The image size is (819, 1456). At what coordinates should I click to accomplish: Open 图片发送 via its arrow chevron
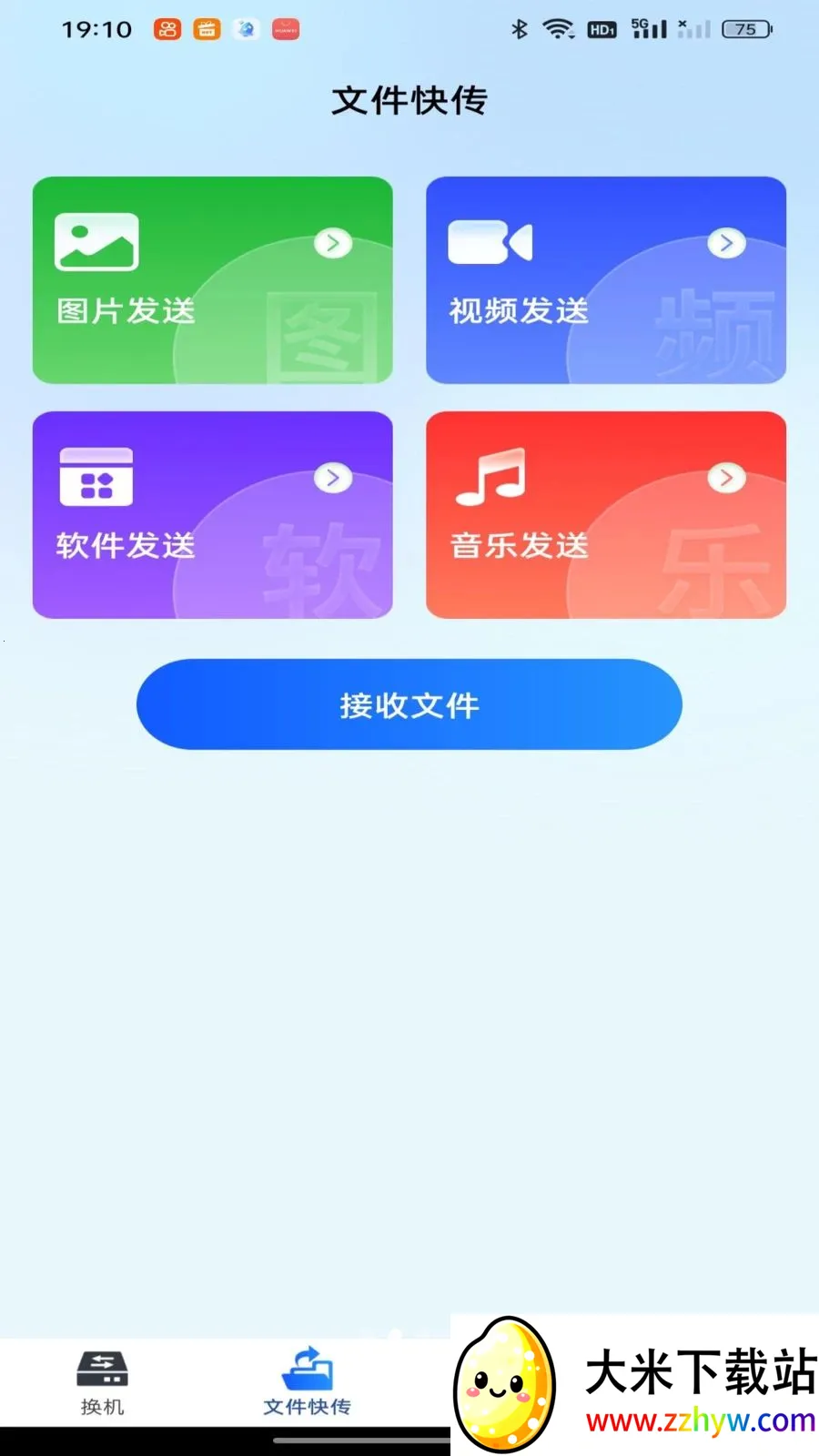[x=332, y=243]
